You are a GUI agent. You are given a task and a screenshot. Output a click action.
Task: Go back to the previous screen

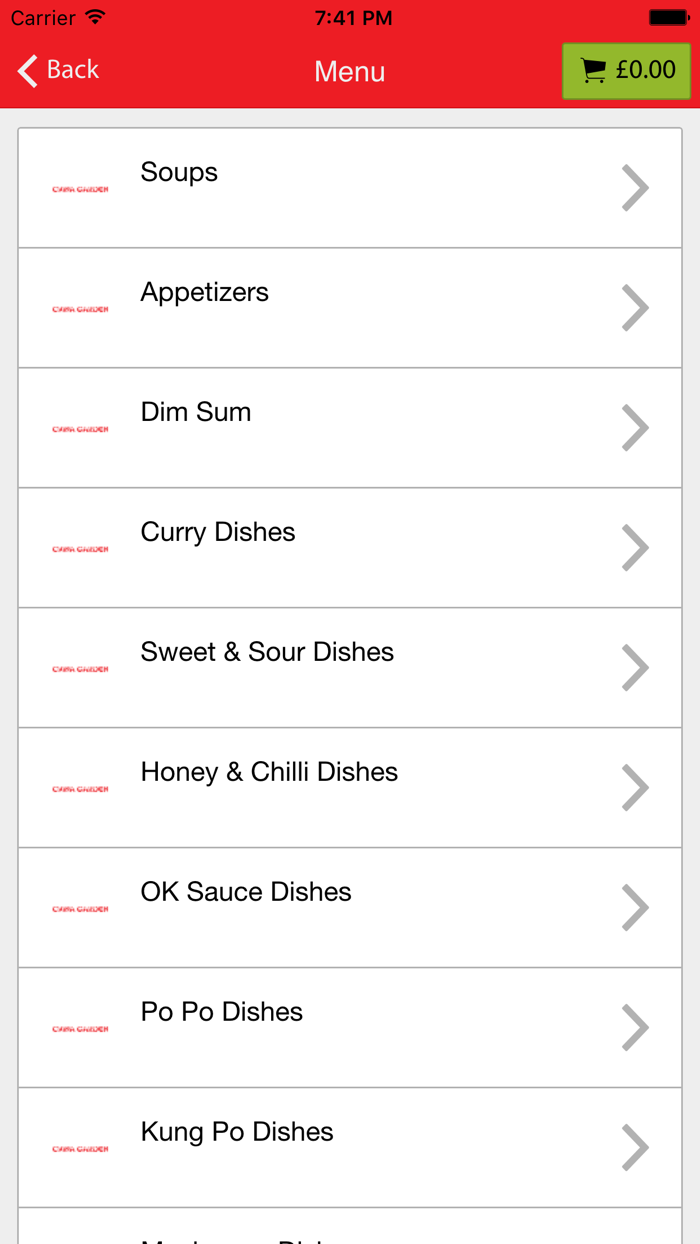tap(58, 70)
